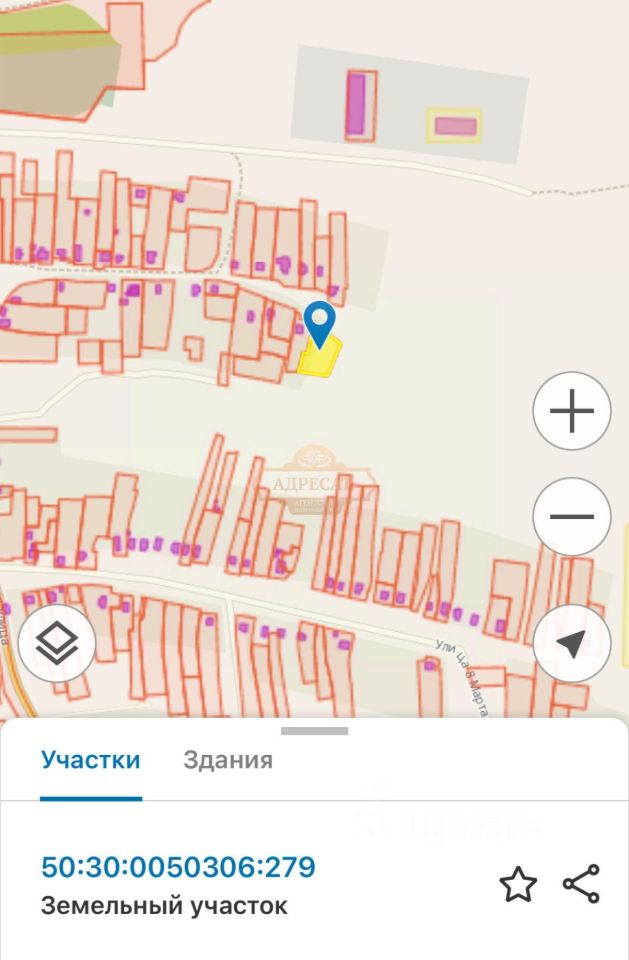Center map on my location

point(571,644)
